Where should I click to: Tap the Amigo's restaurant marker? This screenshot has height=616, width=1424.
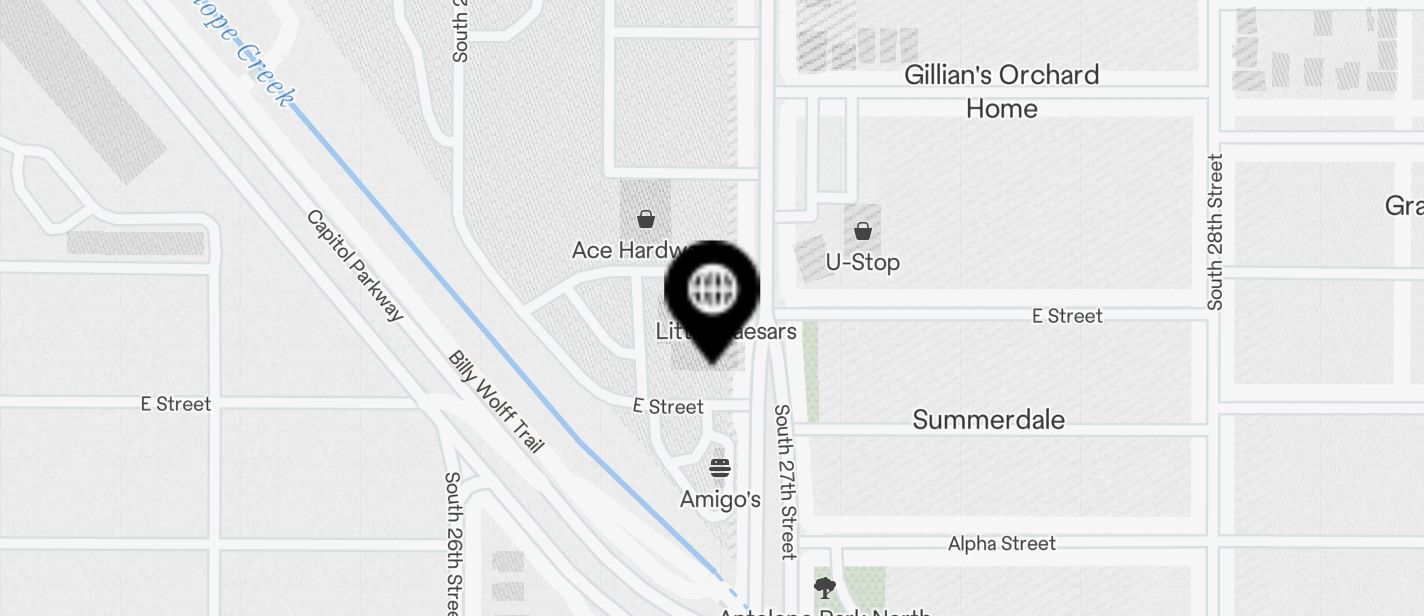coord(719,468)
